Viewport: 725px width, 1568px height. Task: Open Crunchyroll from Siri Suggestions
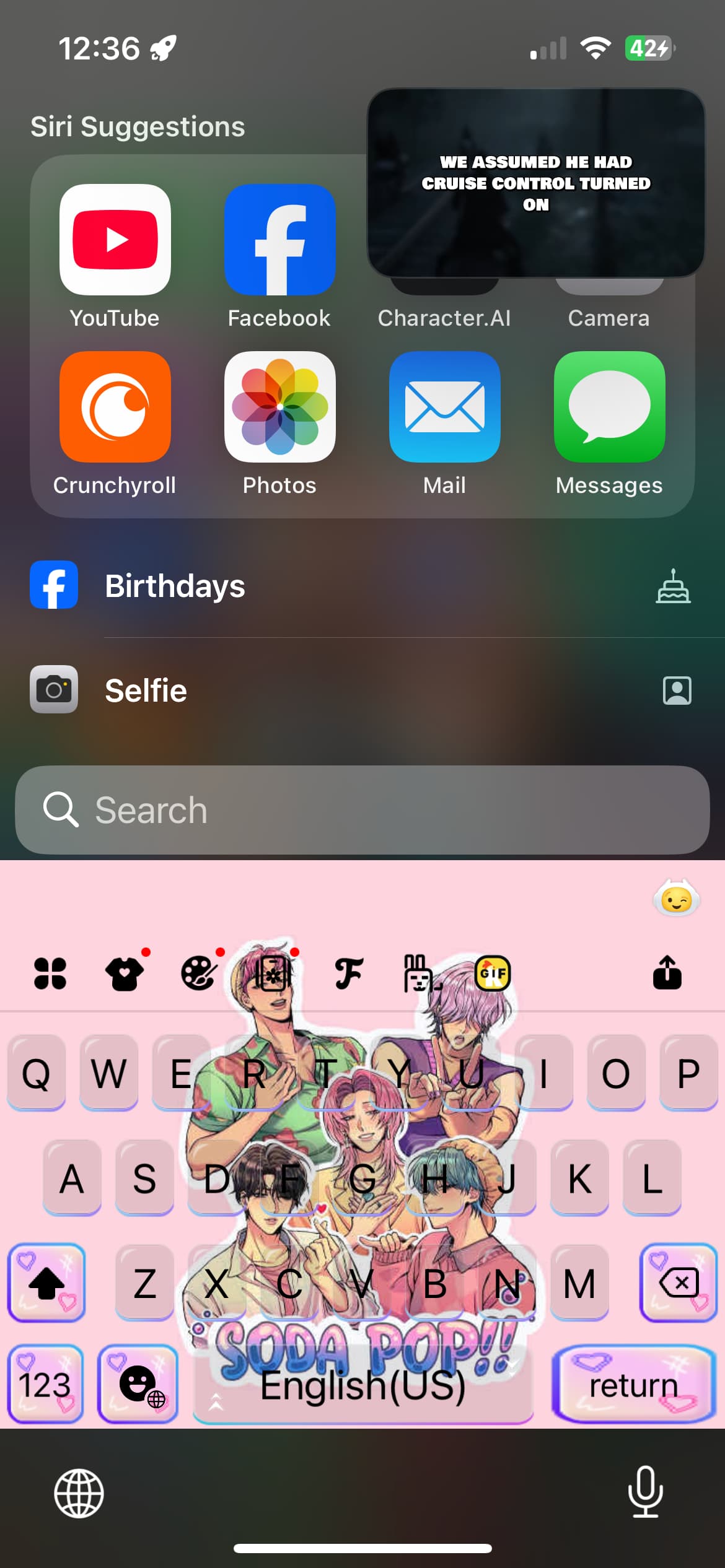point(115,407)
